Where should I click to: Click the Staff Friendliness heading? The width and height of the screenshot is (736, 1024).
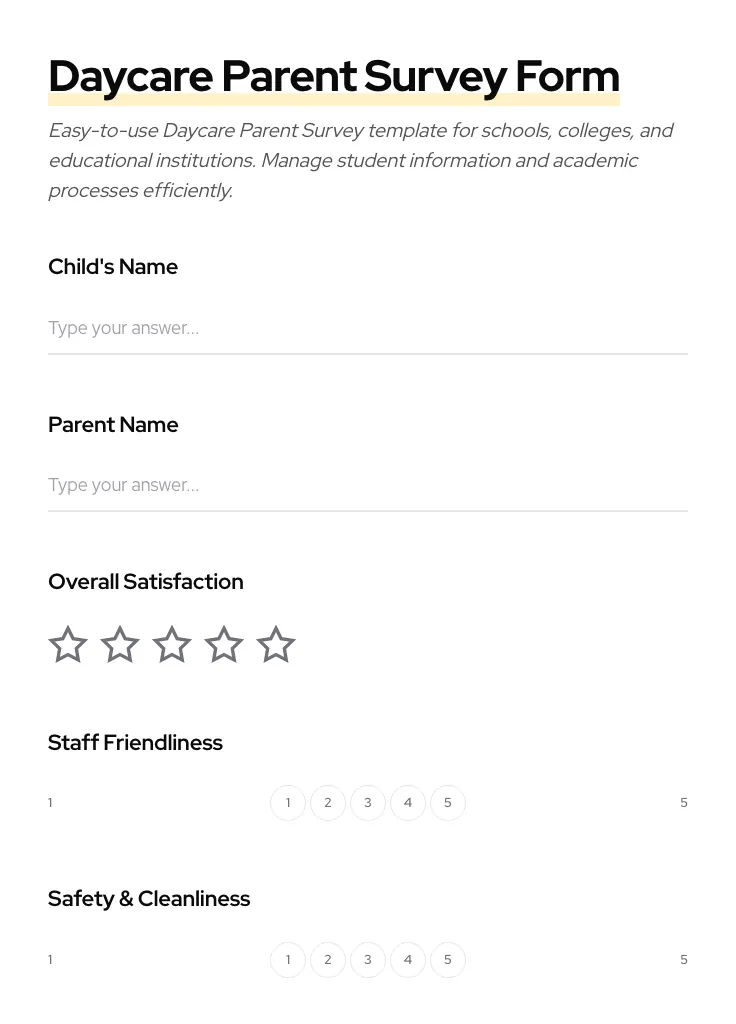click(135, 743)
